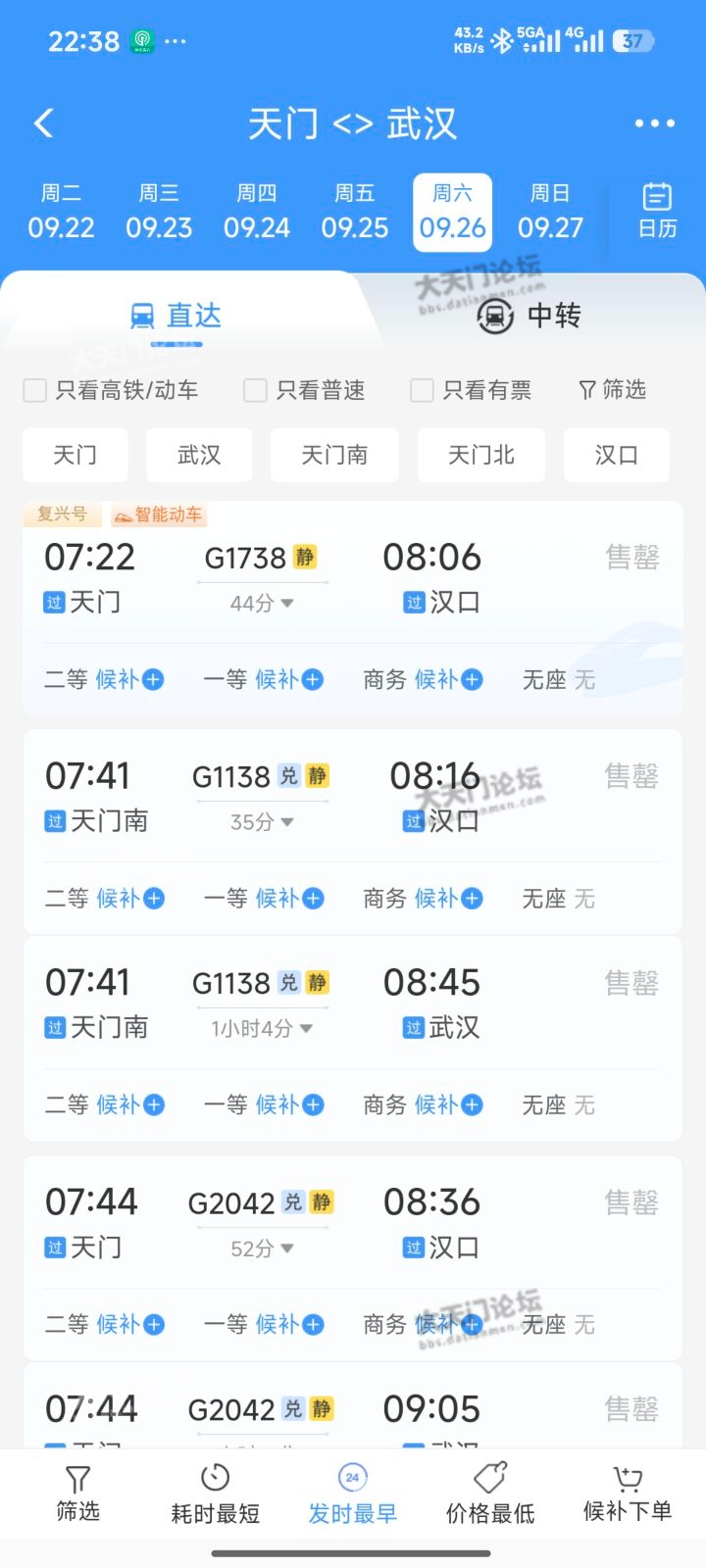Screen dimensions: 706x1568
Task: Sort by 耗时最短 in bottom bar
Action: (x=215, y=1494)
